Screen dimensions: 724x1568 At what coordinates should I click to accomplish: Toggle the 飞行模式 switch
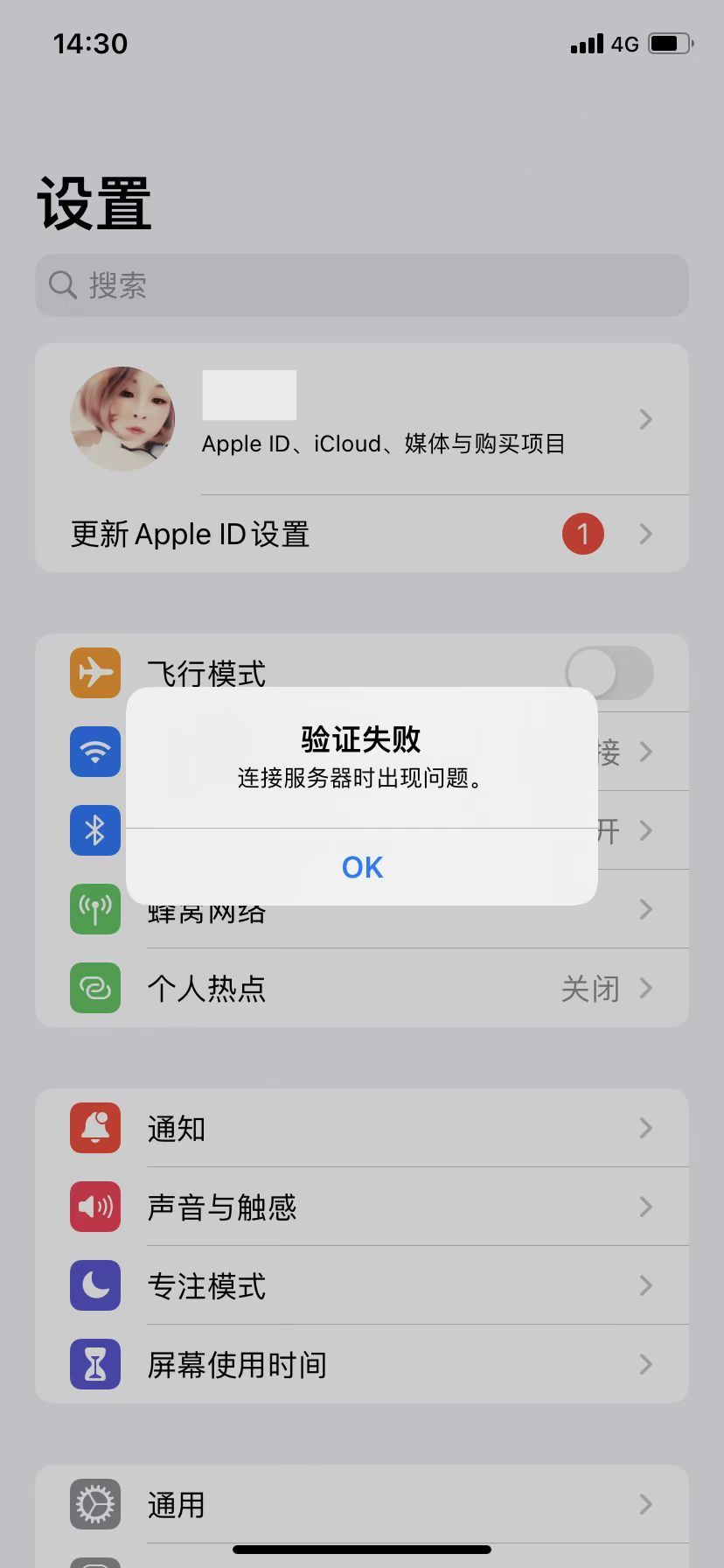coord(609,673)
